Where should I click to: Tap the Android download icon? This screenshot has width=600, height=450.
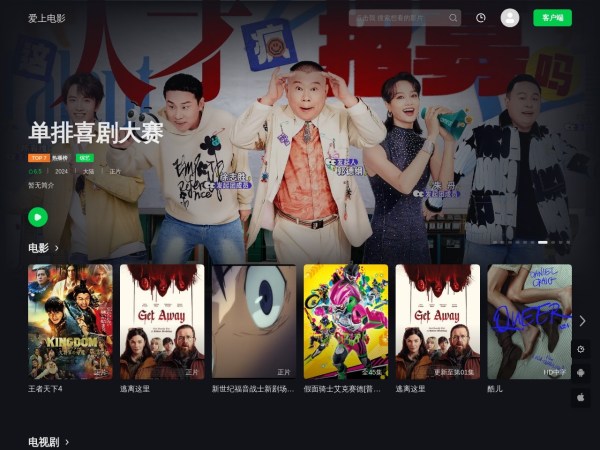click(581, 373)
